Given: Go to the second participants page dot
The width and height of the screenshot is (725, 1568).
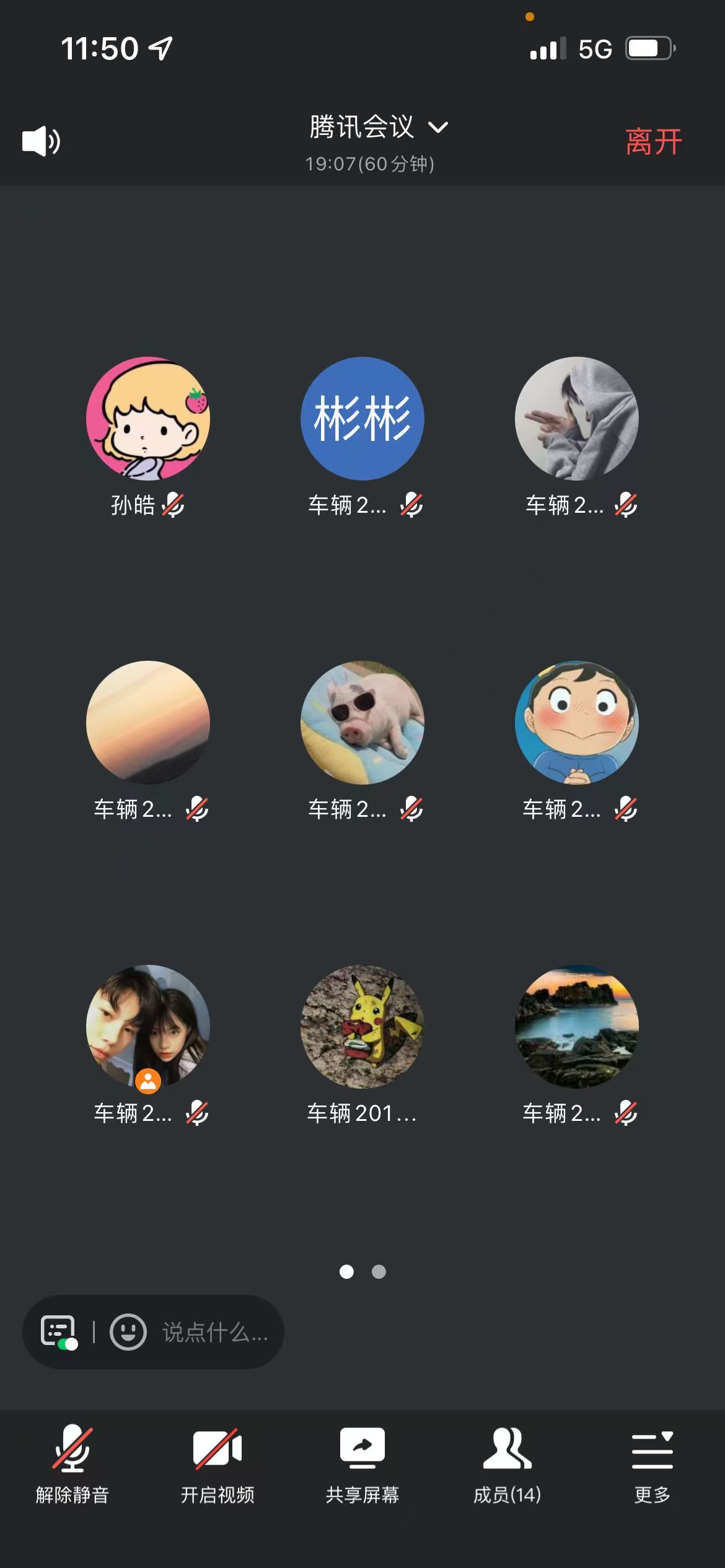Looking at the screenshot, I should 379,1272.
